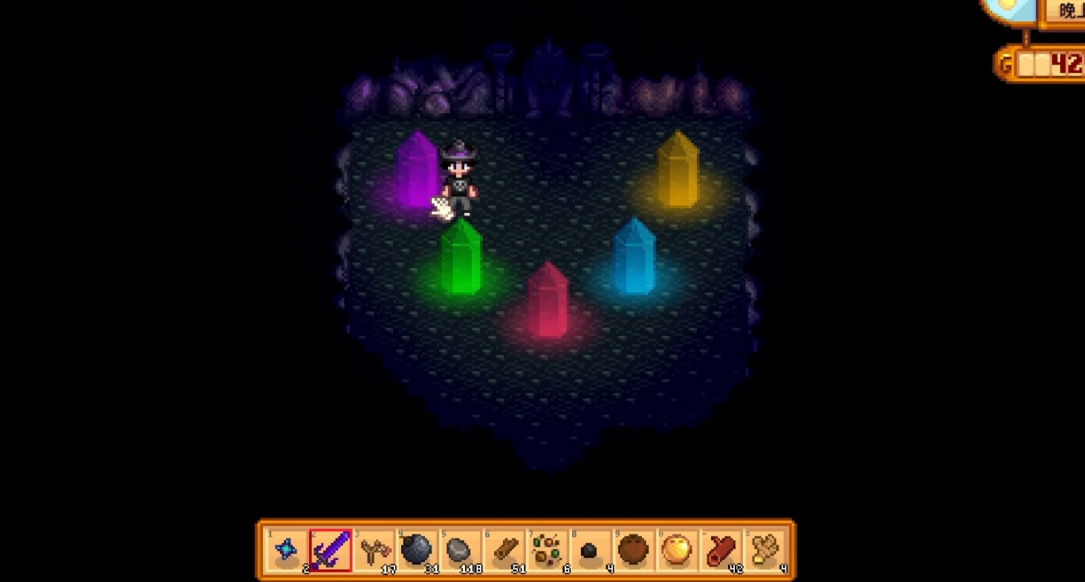Select the slingshot in the toolbar
Viewport: 1085px width, 582px height.
click(x=373, y=549)
